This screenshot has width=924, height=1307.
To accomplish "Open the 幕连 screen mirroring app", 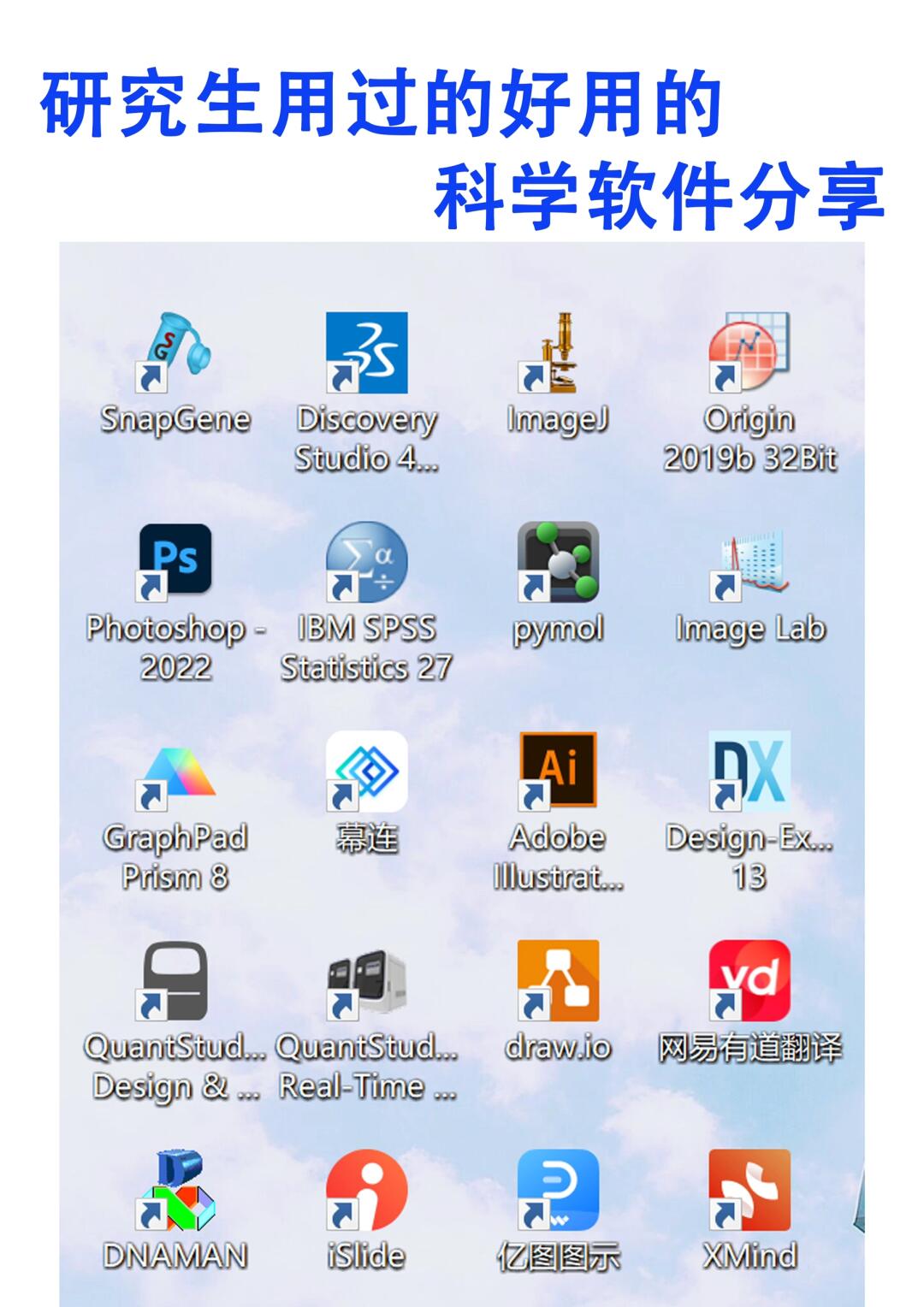I will (x=368, y=770).
